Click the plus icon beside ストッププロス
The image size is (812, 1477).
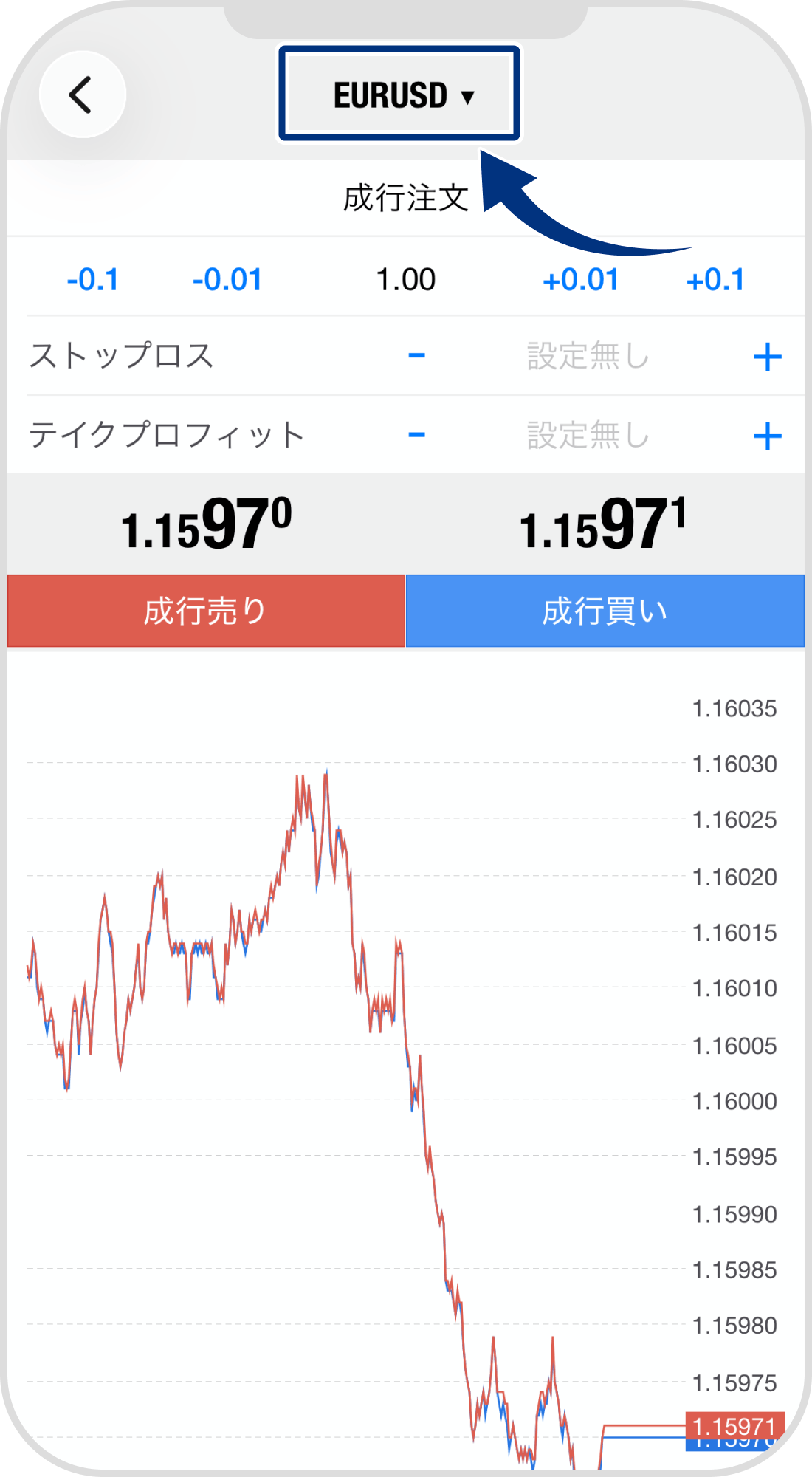coord(768,356)
